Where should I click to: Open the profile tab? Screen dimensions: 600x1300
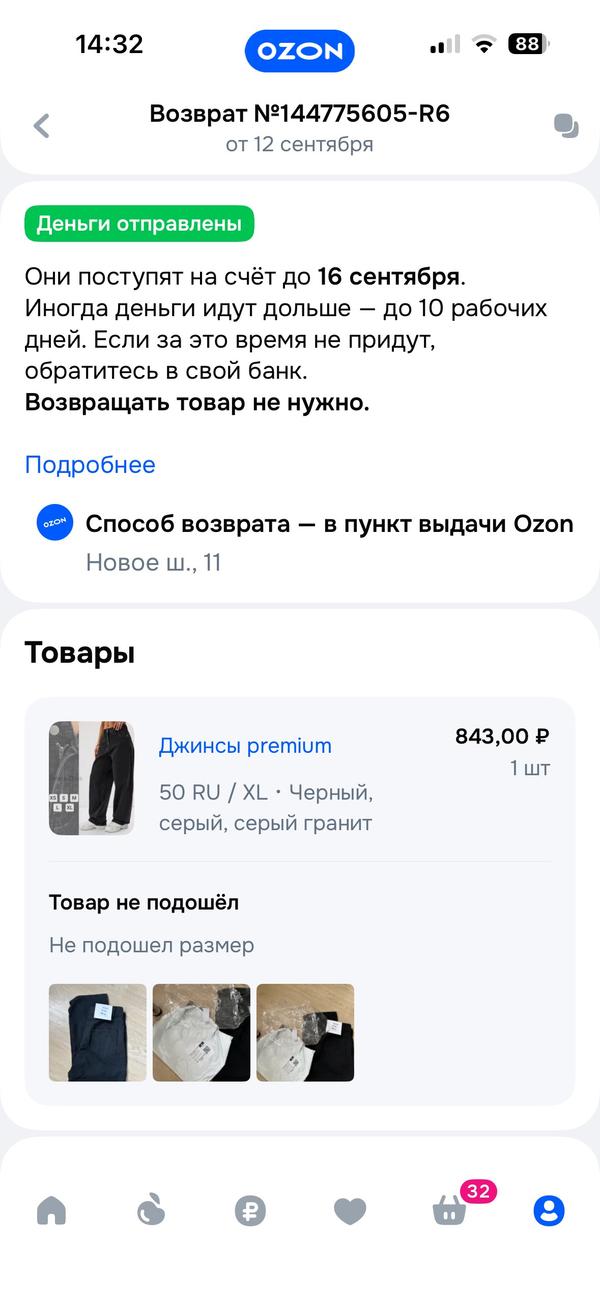(x=549, y=1211)
